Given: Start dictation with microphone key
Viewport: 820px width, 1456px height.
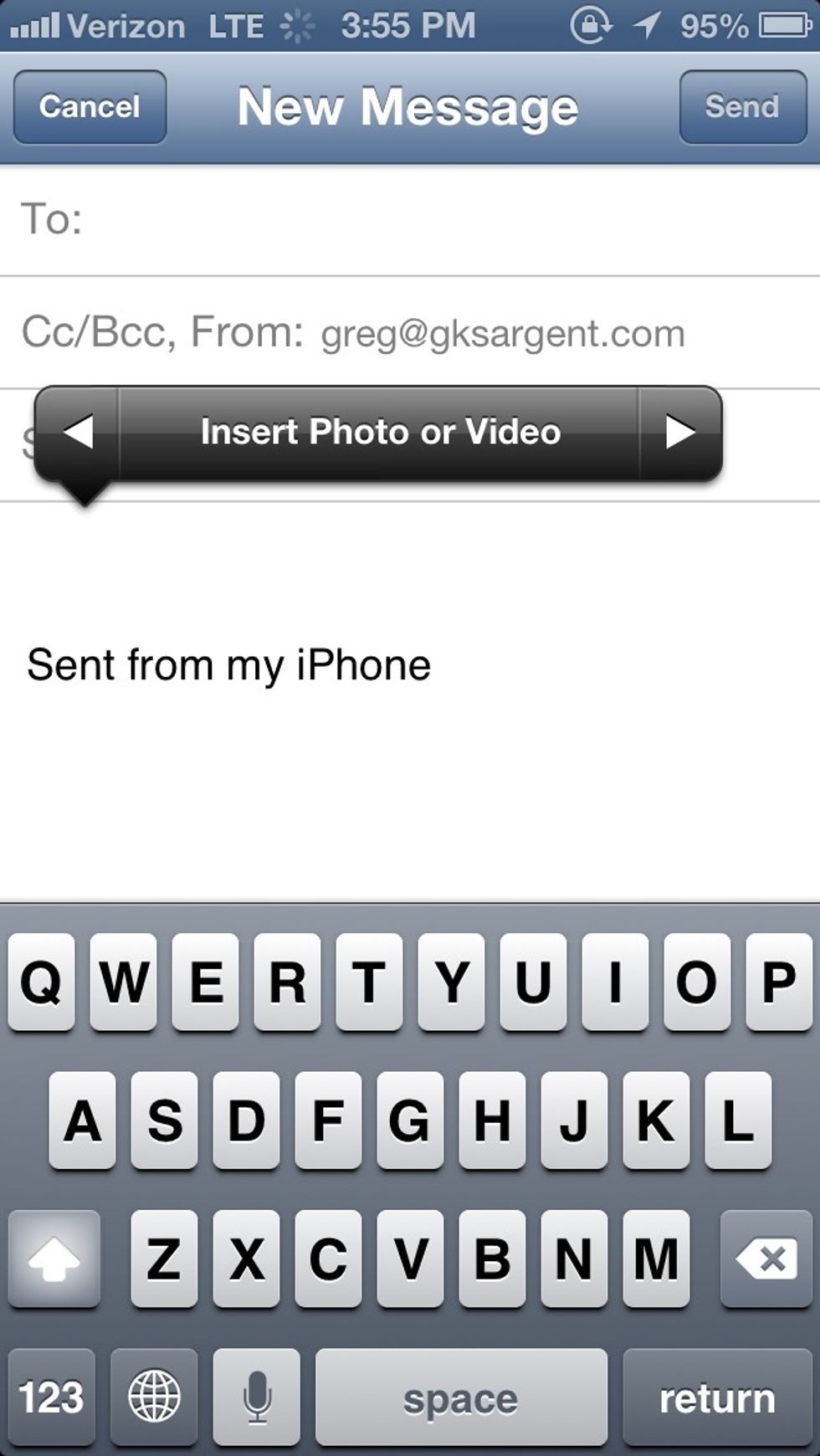Looking at the screenshot, I should (257, 1397).
